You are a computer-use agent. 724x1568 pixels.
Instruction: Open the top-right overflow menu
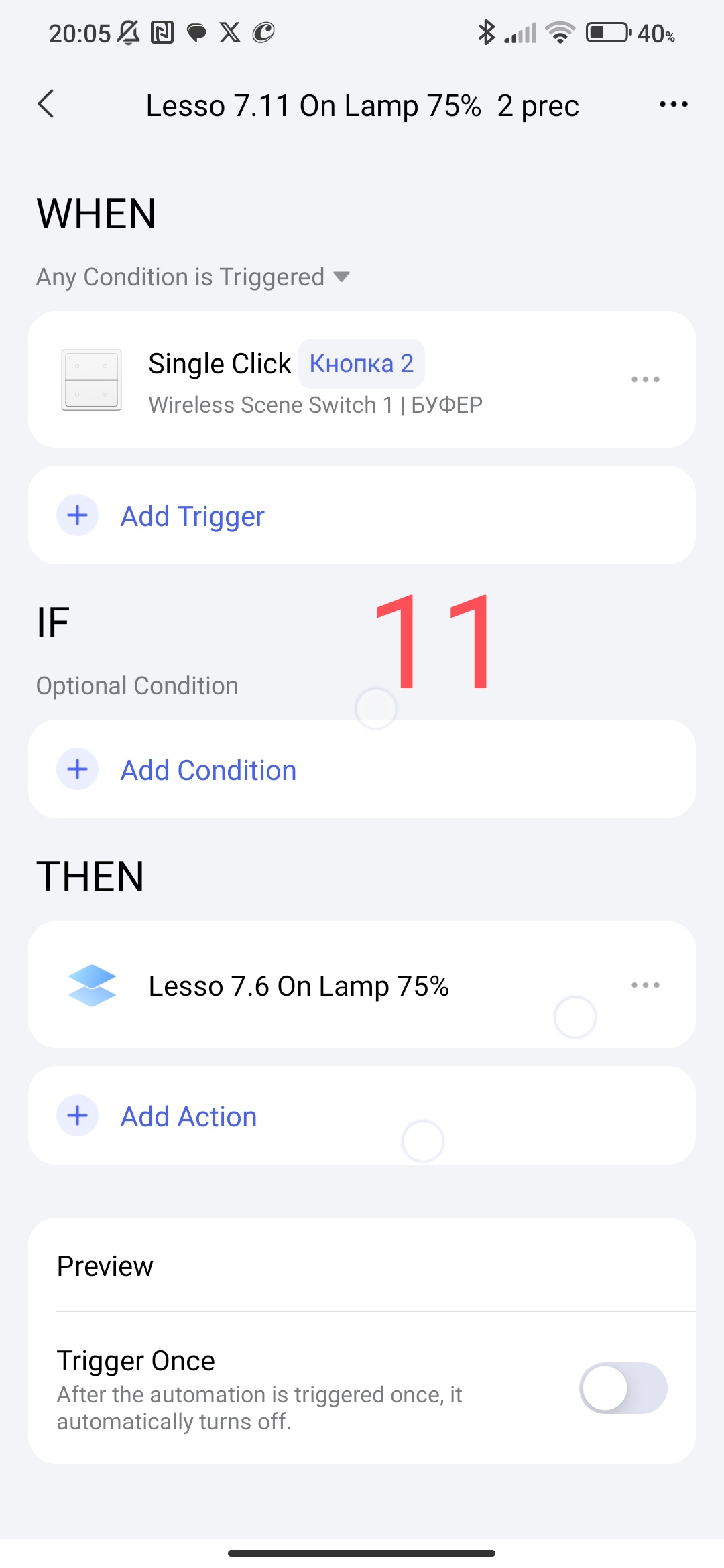point(673,105)
